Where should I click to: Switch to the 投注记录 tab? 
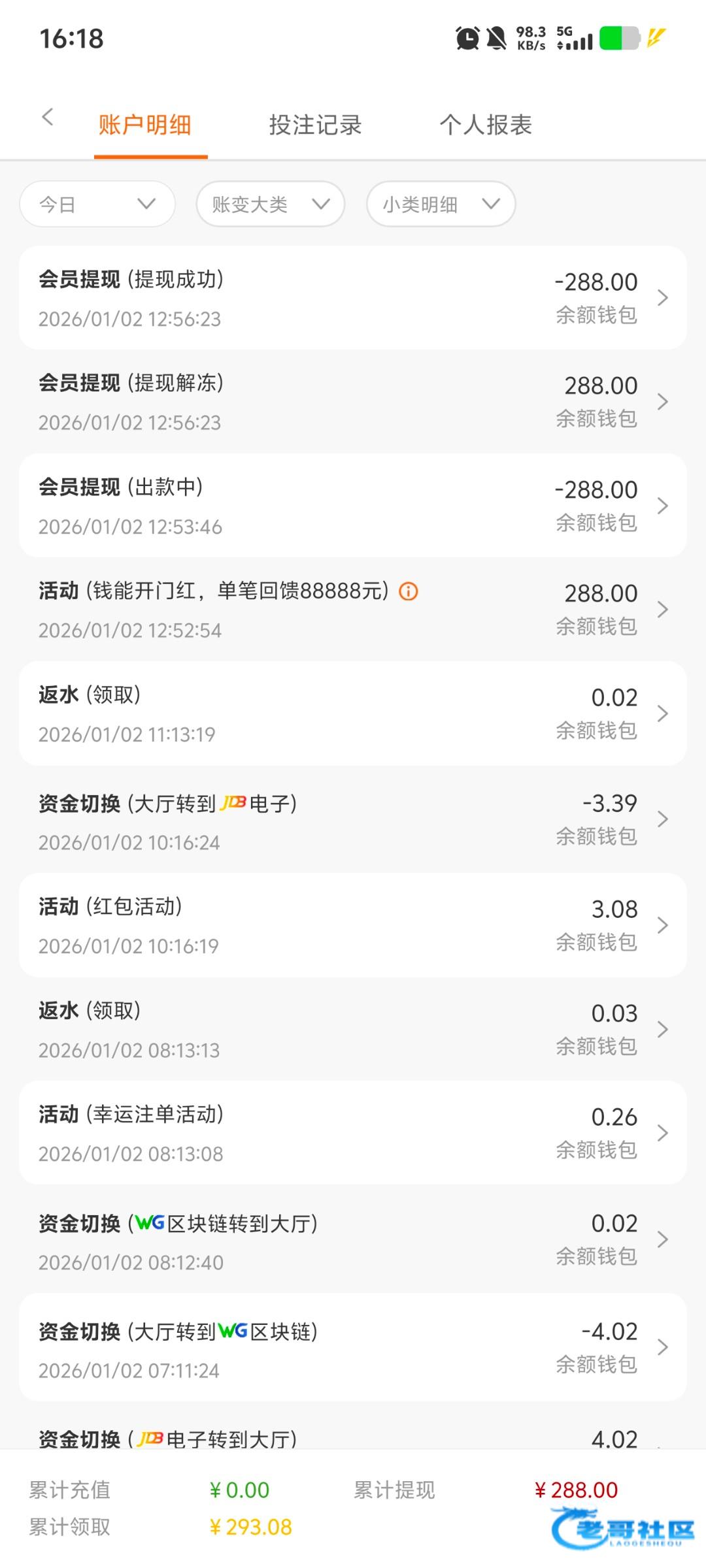tap(315, 124)
